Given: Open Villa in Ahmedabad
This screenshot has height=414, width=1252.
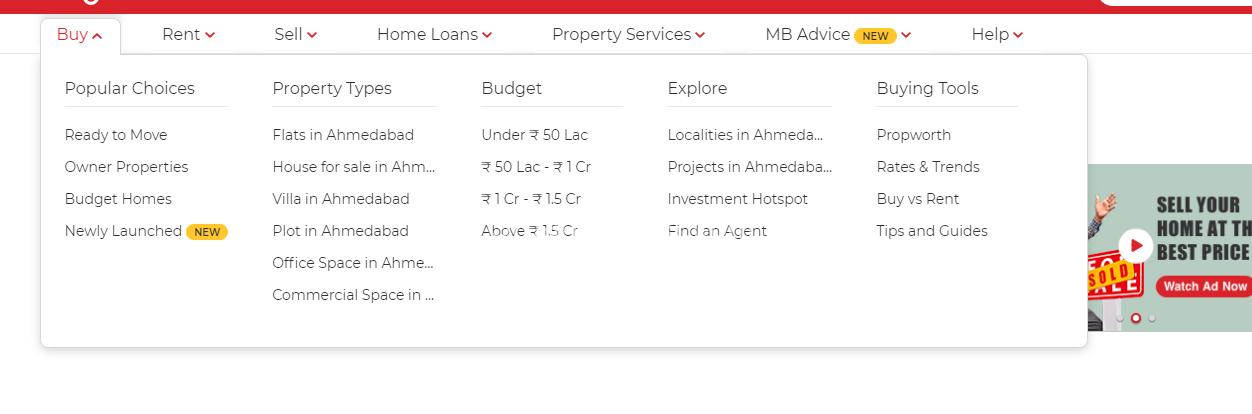Looking at the screenshot, I should click(341, 199).
